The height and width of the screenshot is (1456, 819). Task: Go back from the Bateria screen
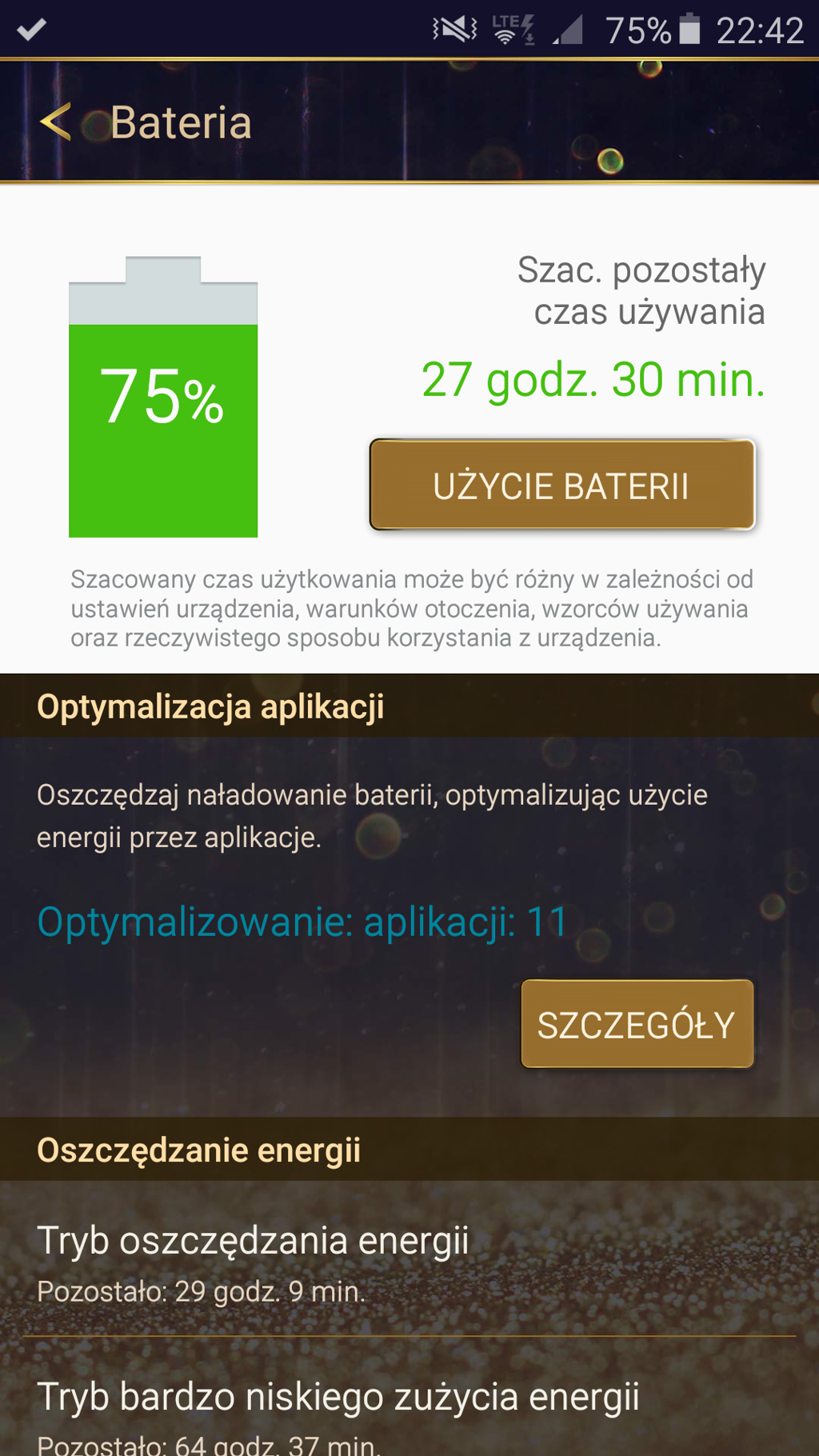[56, 122]
